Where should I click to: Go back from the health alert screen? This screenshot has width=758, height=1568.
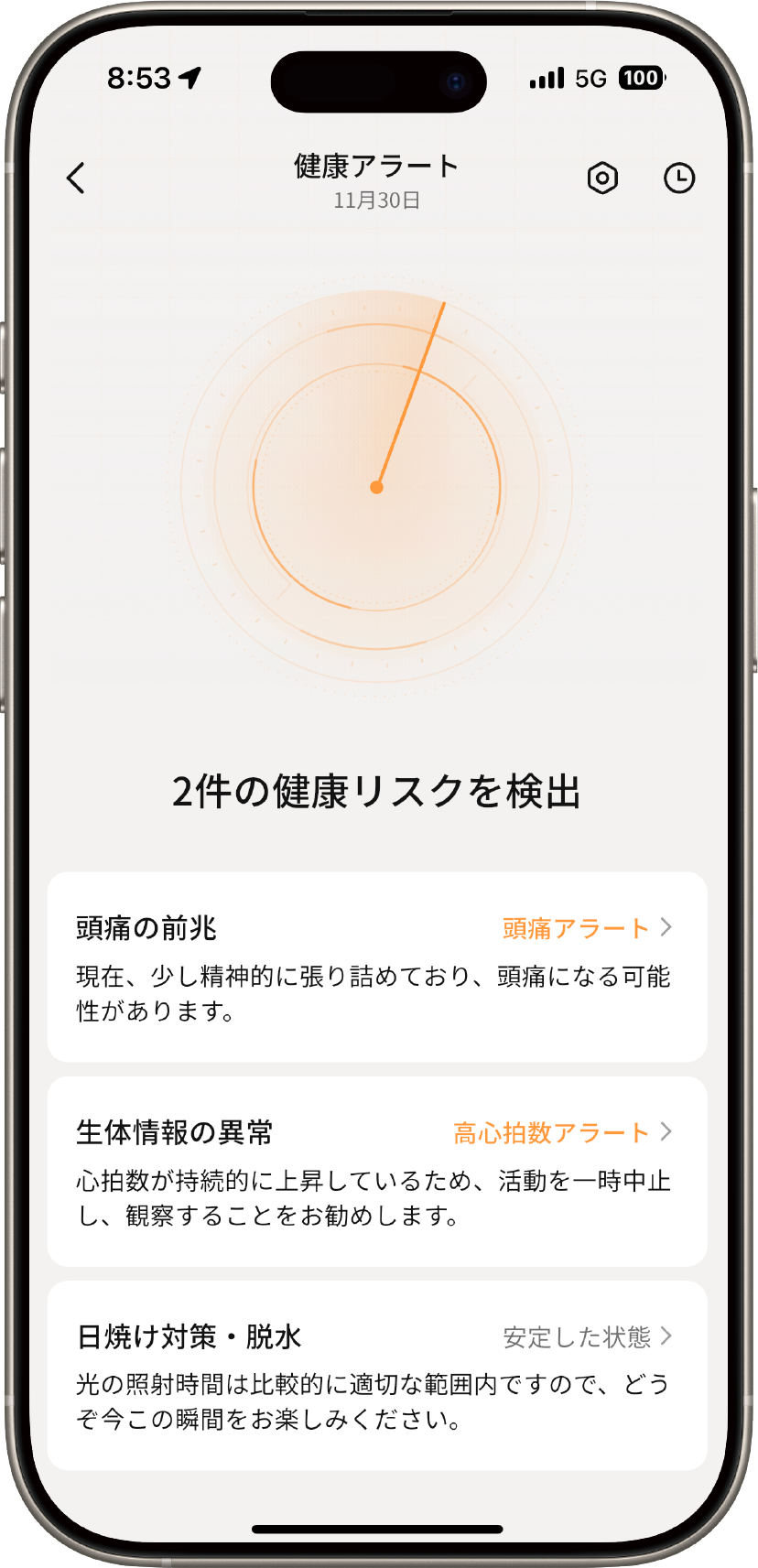pos(76,178)
